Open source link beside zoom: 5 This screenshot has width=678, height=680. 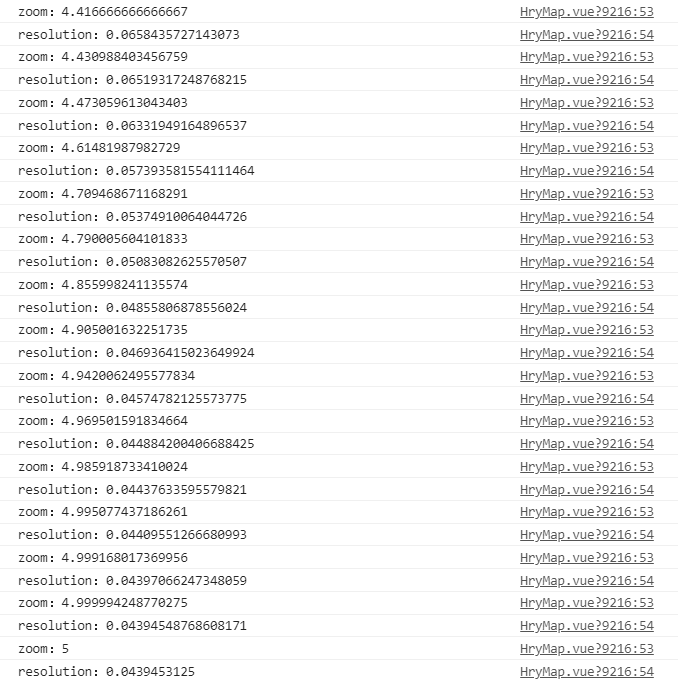pos(586,648)
